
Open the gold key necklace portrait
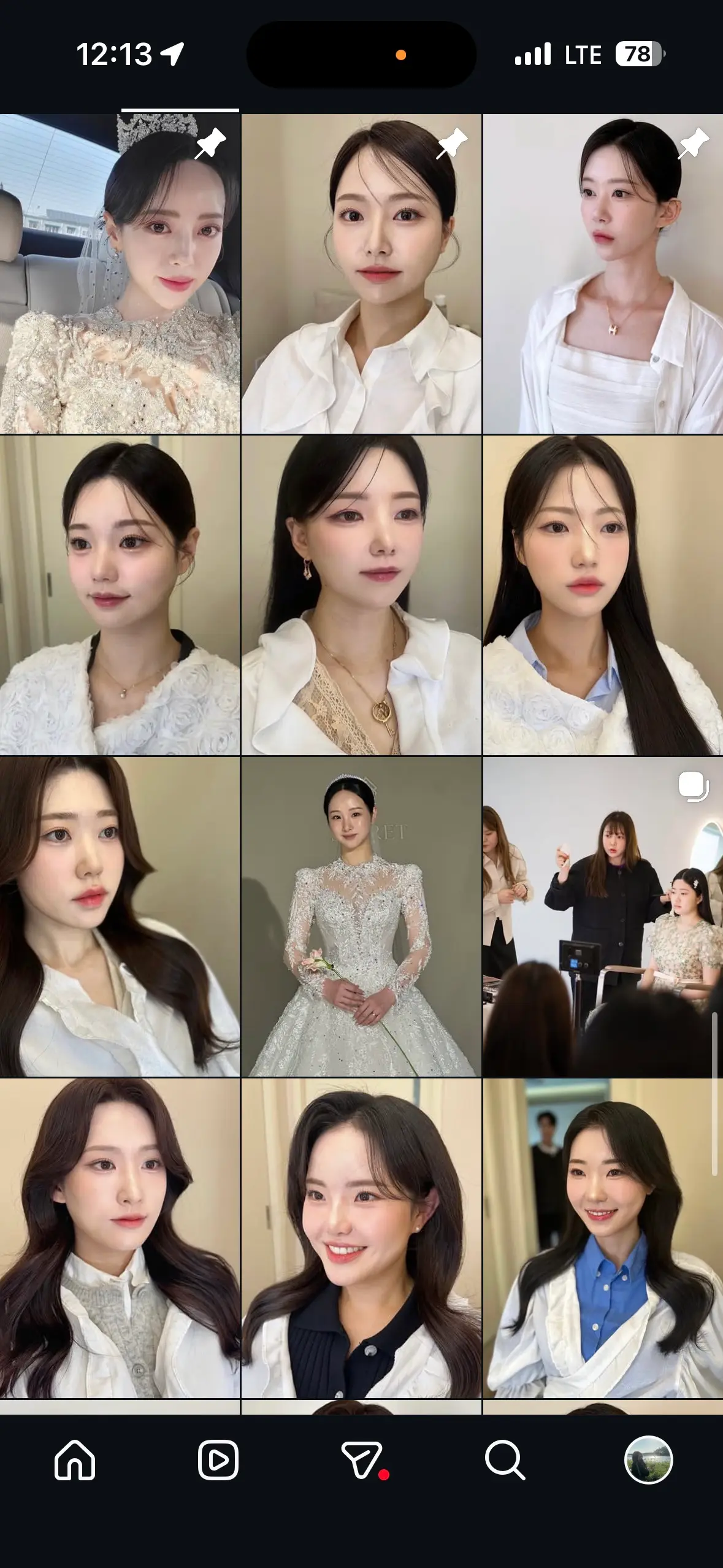pos(361,598)
